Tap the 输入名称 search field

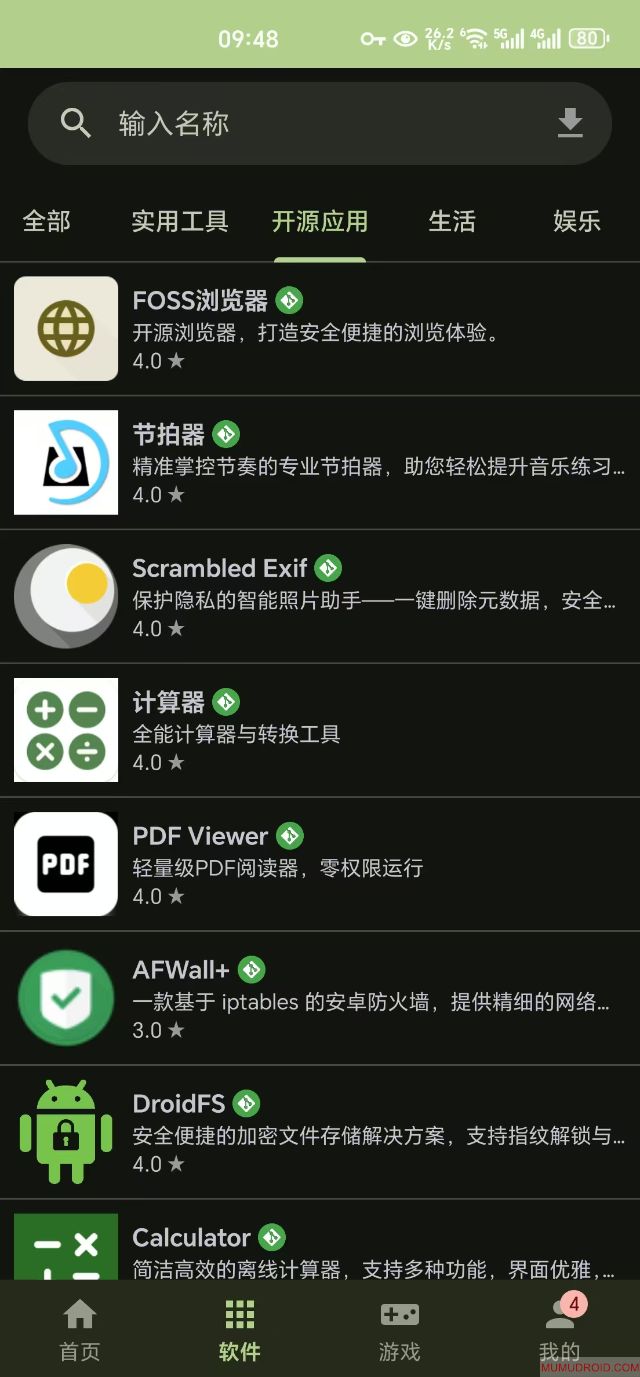[300, 124]
